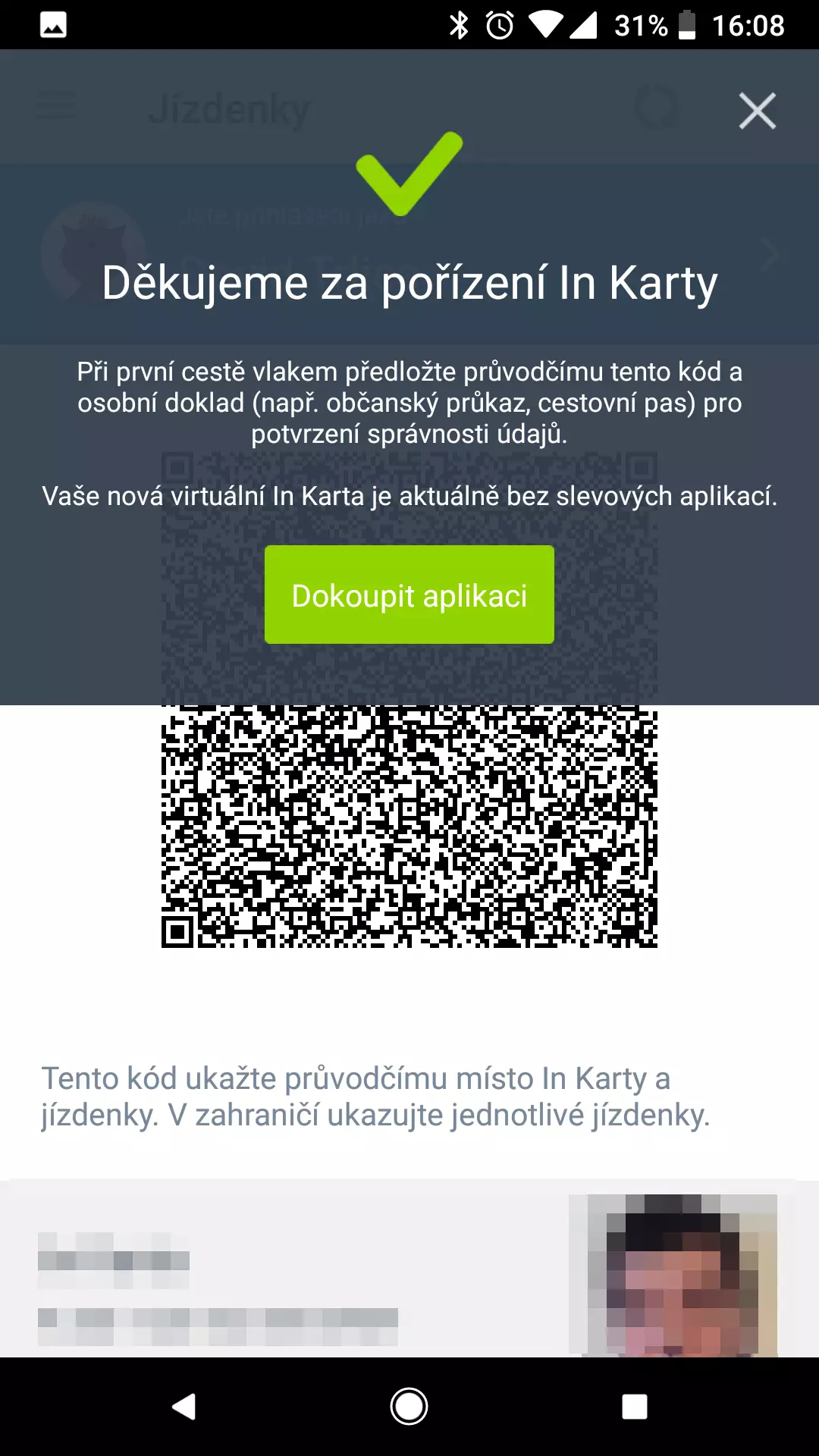
Task: Tap the Dokoupit aplikaci button
Action: tap(409, 595)
